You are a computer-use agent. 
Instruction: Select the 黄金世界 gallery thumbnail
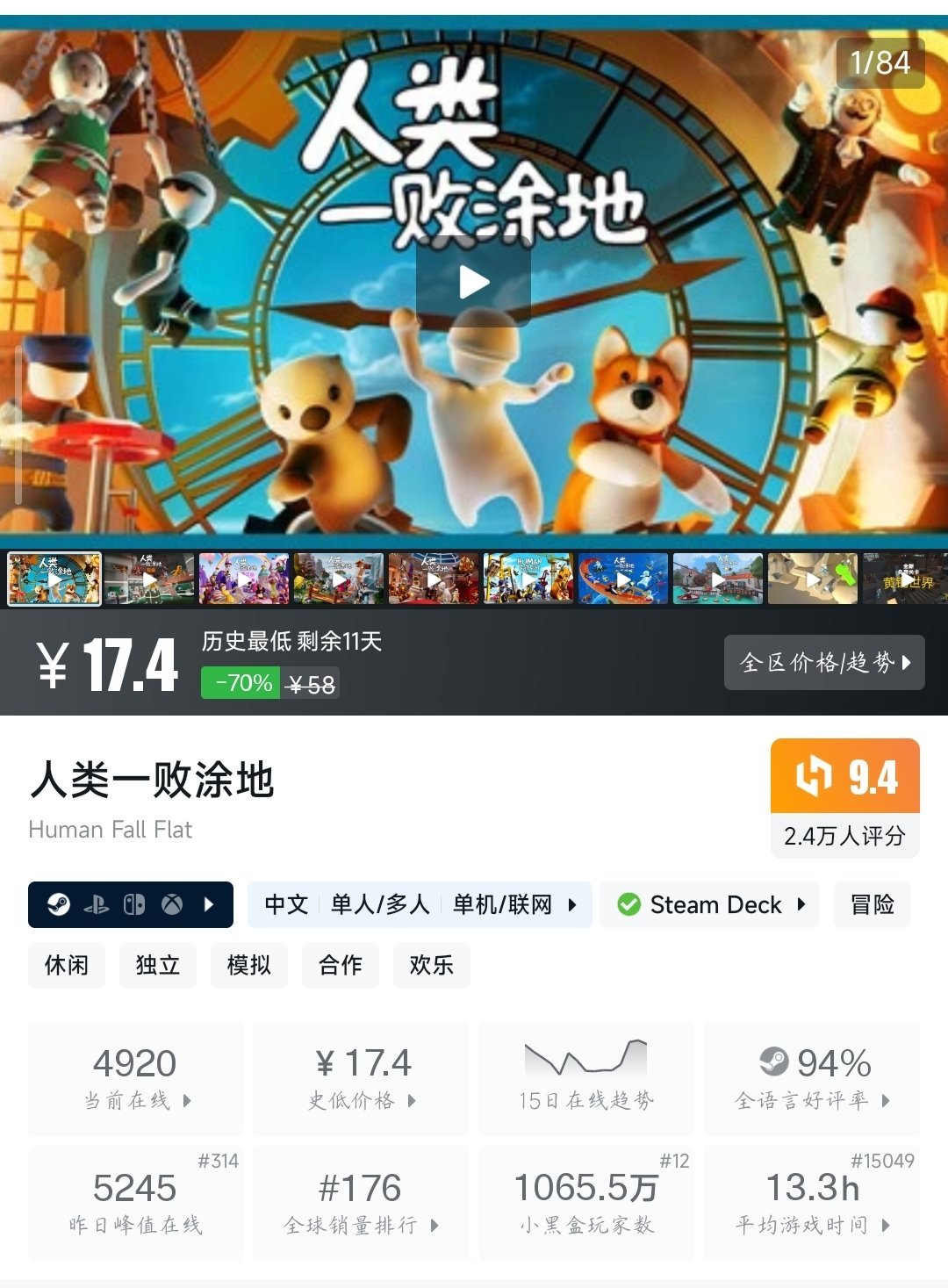(906, 579)
